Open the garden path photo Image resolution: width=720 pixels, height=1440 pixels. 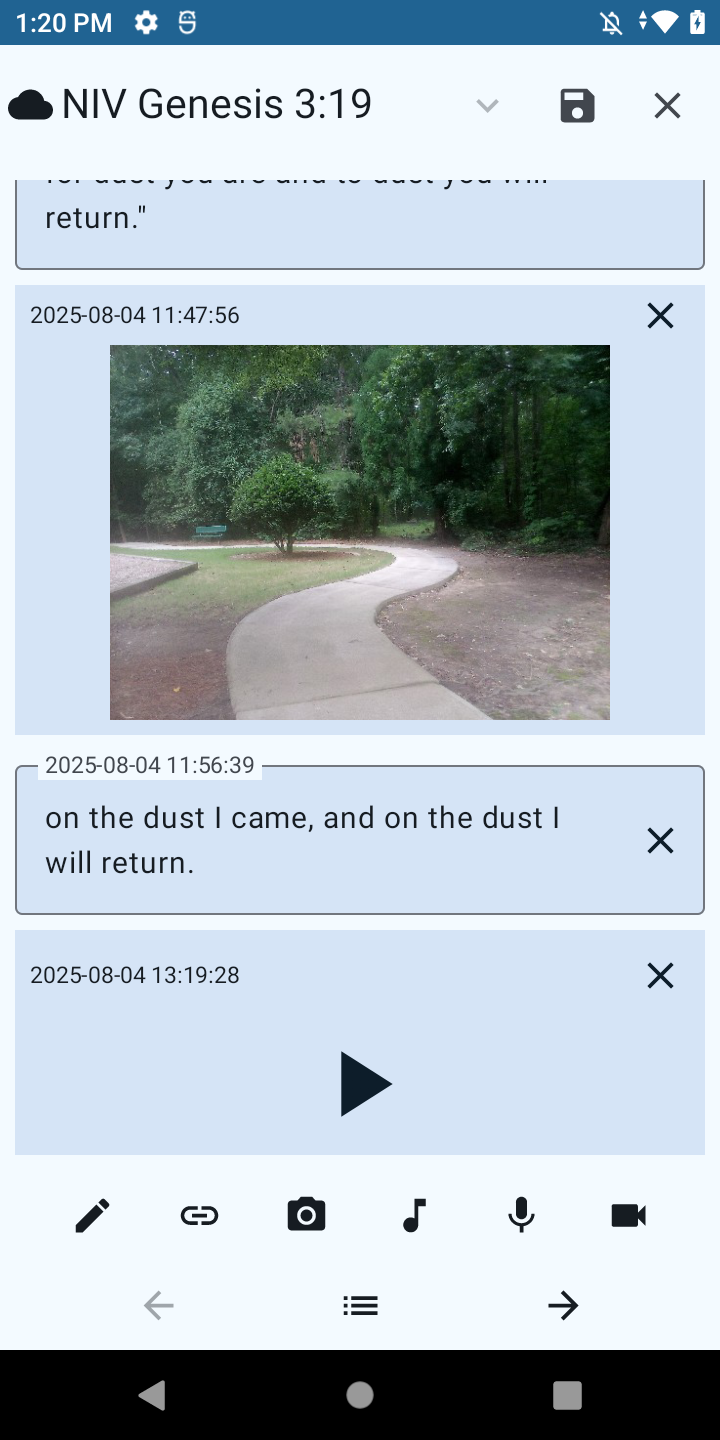pos(359,532)
